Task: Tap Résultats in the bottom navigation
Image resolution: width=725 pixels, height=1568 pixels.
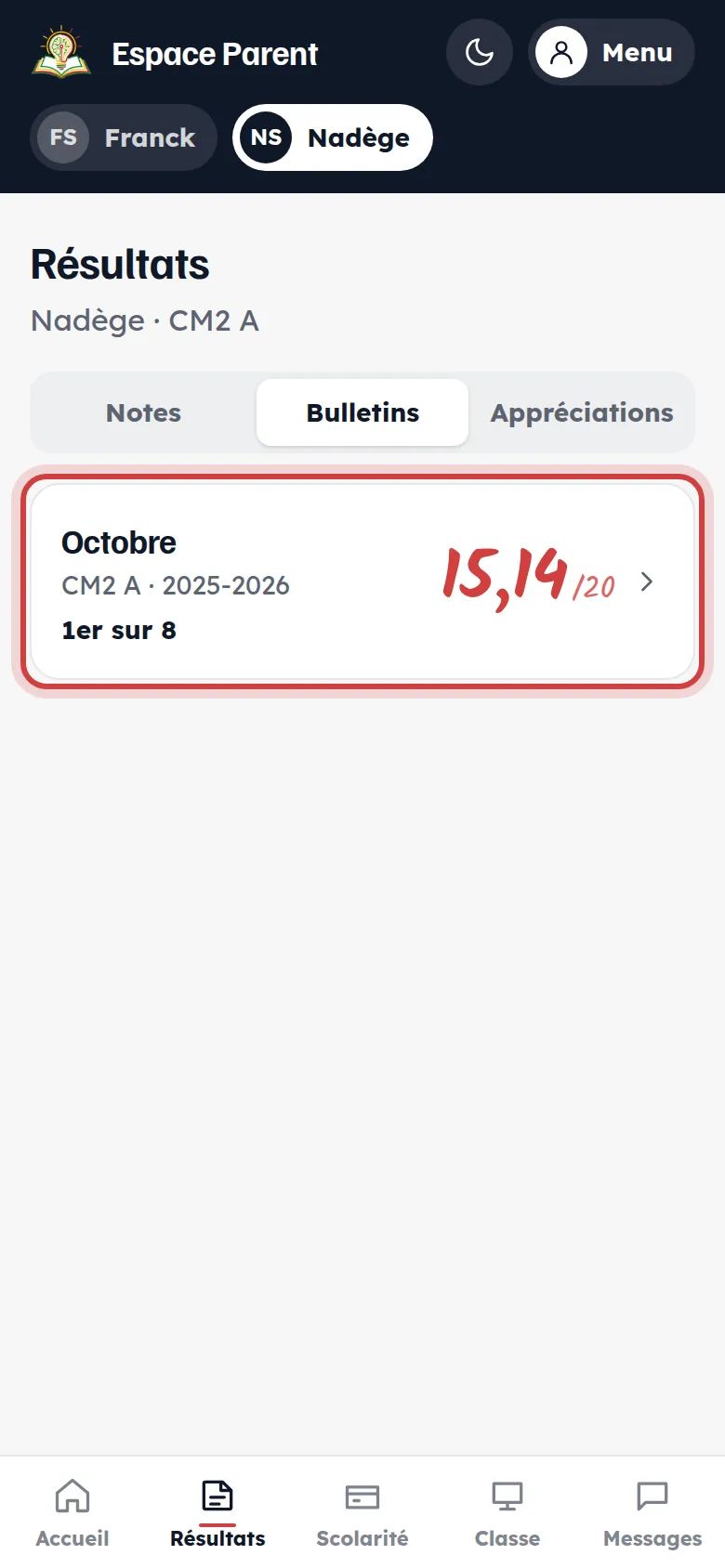Action: coord(217,1513)
